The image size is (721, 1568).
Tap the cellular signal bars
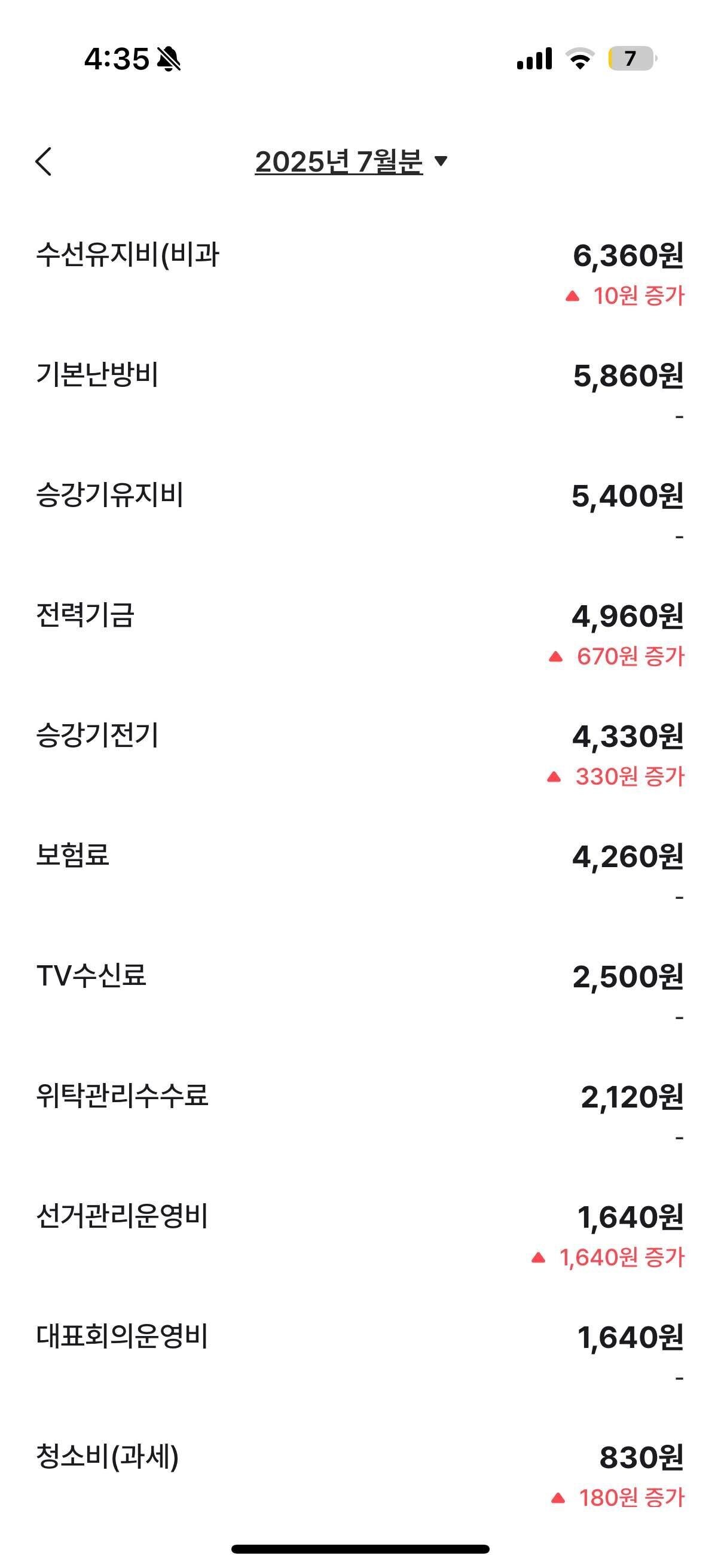tap(536, 58)
